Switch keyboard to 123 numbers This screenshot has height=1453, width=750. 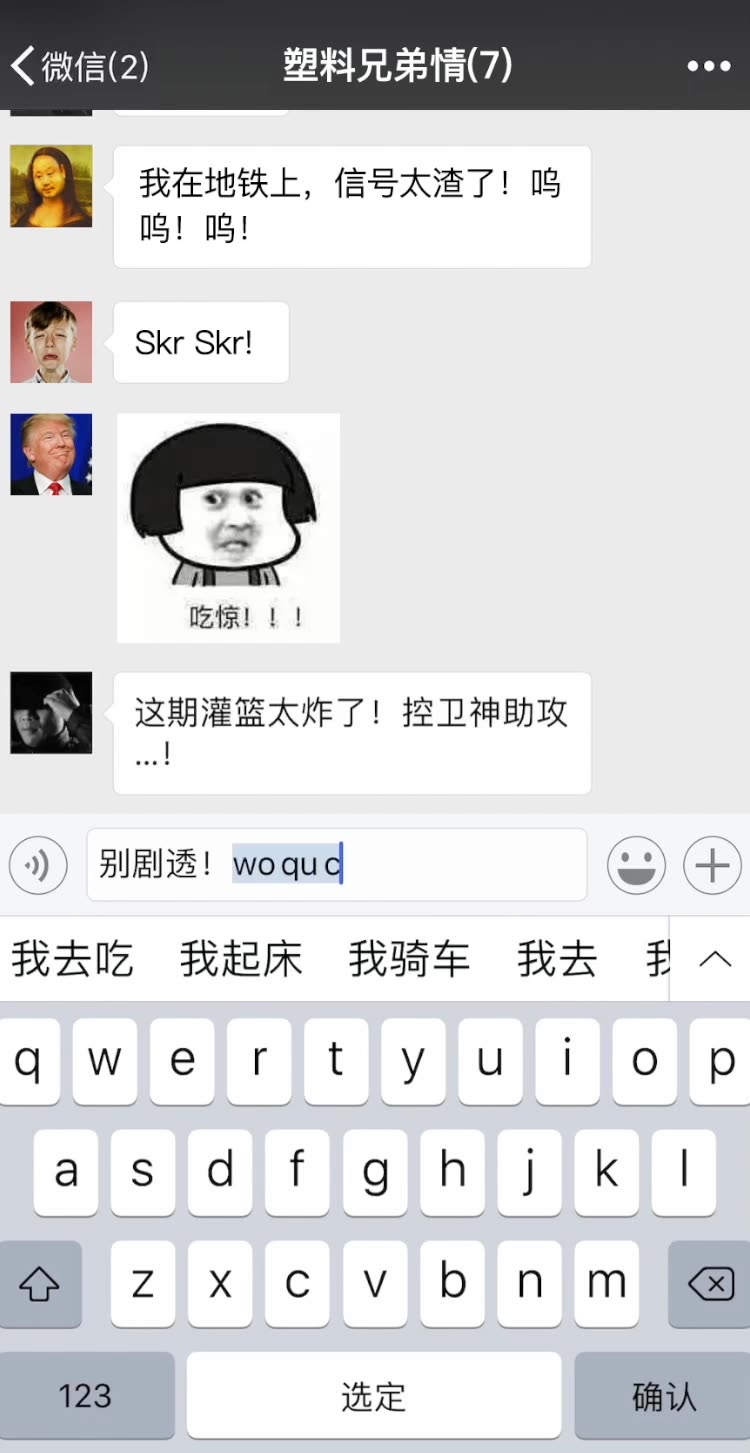tap(86, 1396)
